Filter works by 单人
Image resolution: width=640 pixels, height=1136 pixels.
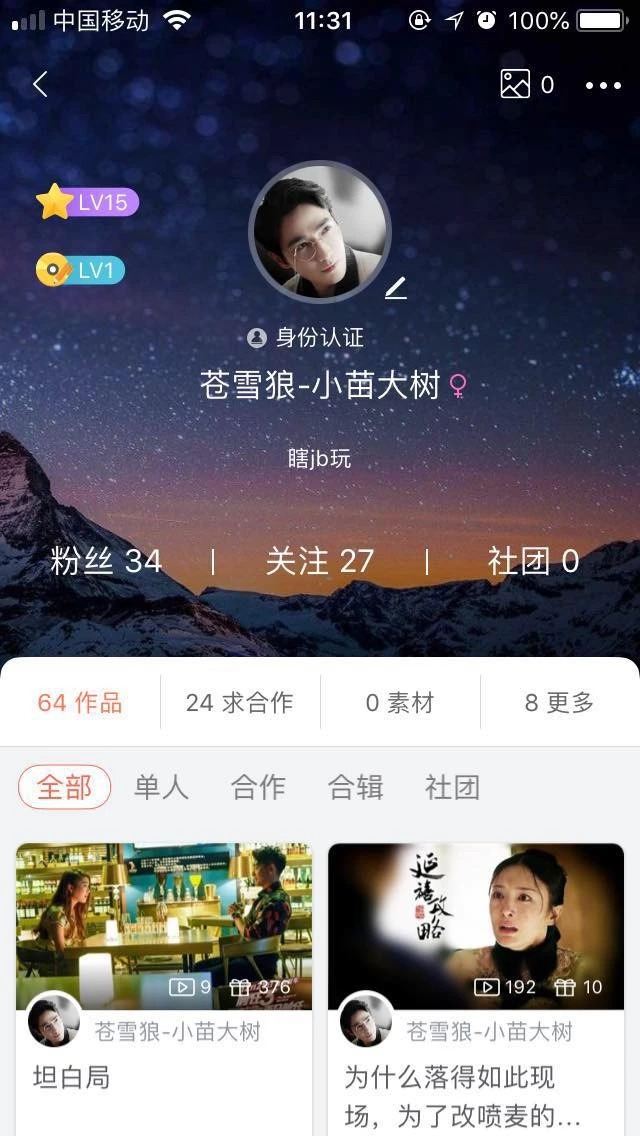tap(161, 788)
